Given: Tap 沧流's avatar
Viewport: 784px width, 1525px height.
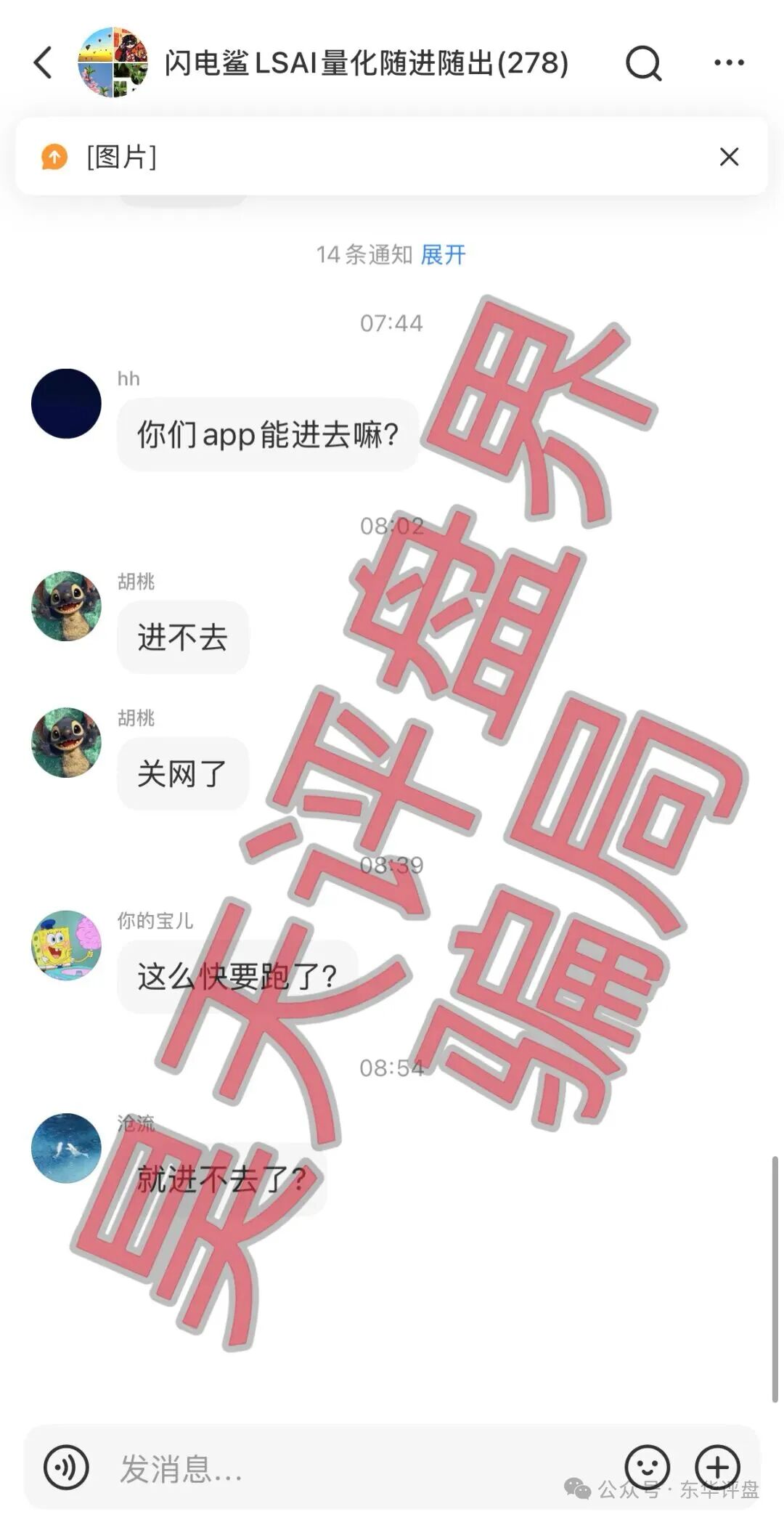Looking at the screenshot, I should pos(66,1148).
